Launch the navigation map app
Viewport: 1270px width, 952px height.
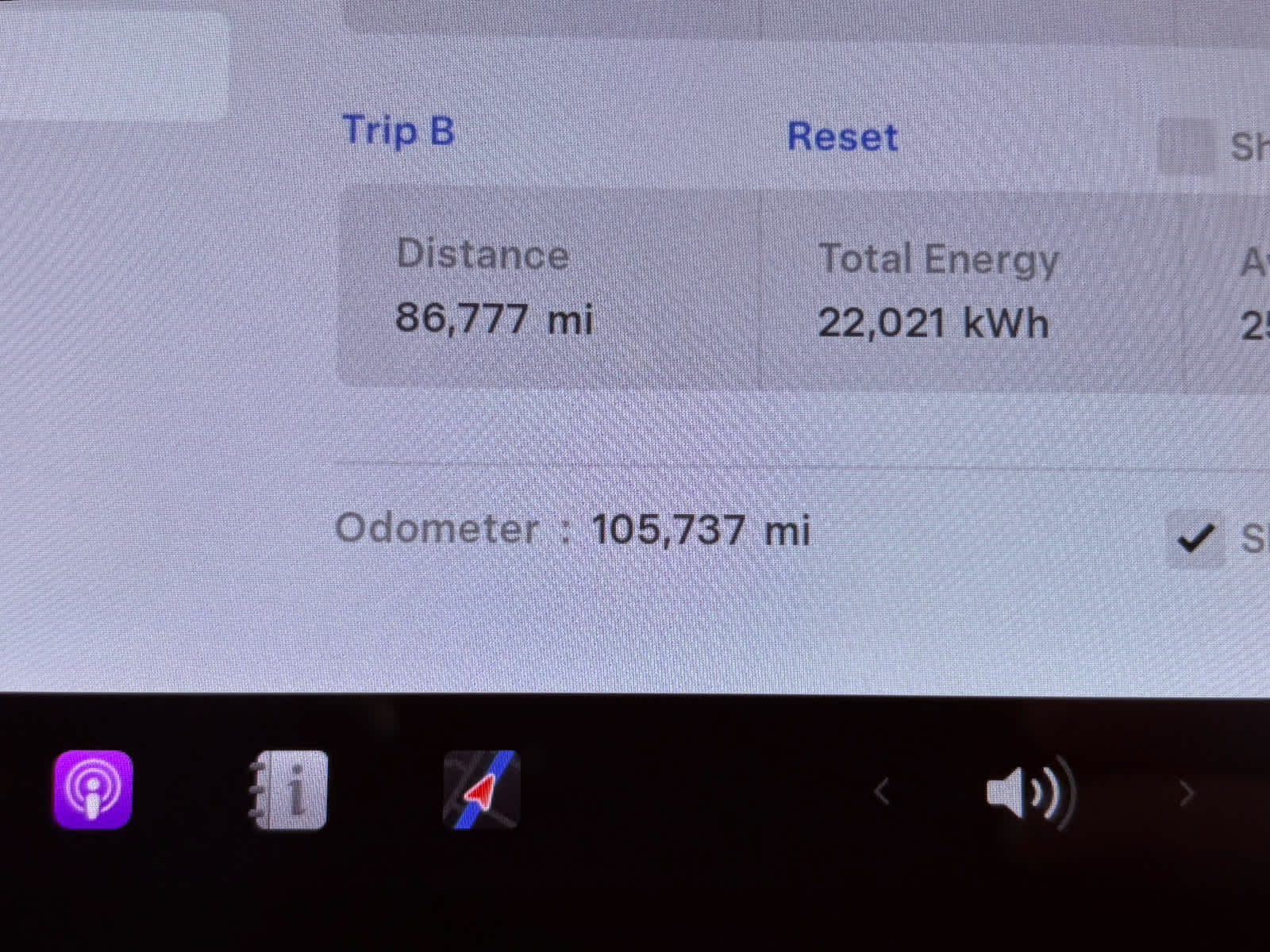[x=481, y=789]
